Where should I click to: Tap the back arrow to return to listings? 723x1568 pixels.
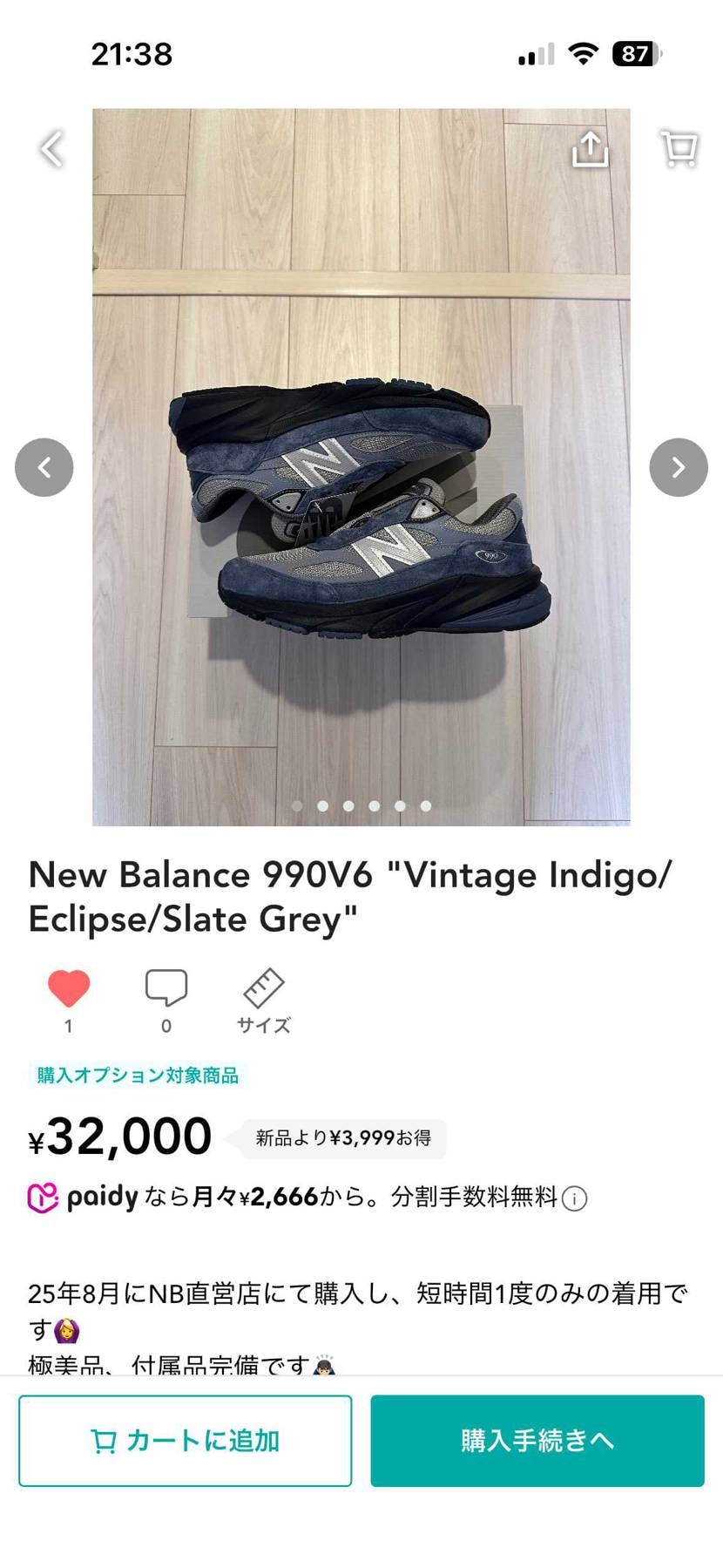tap(50, 148)
